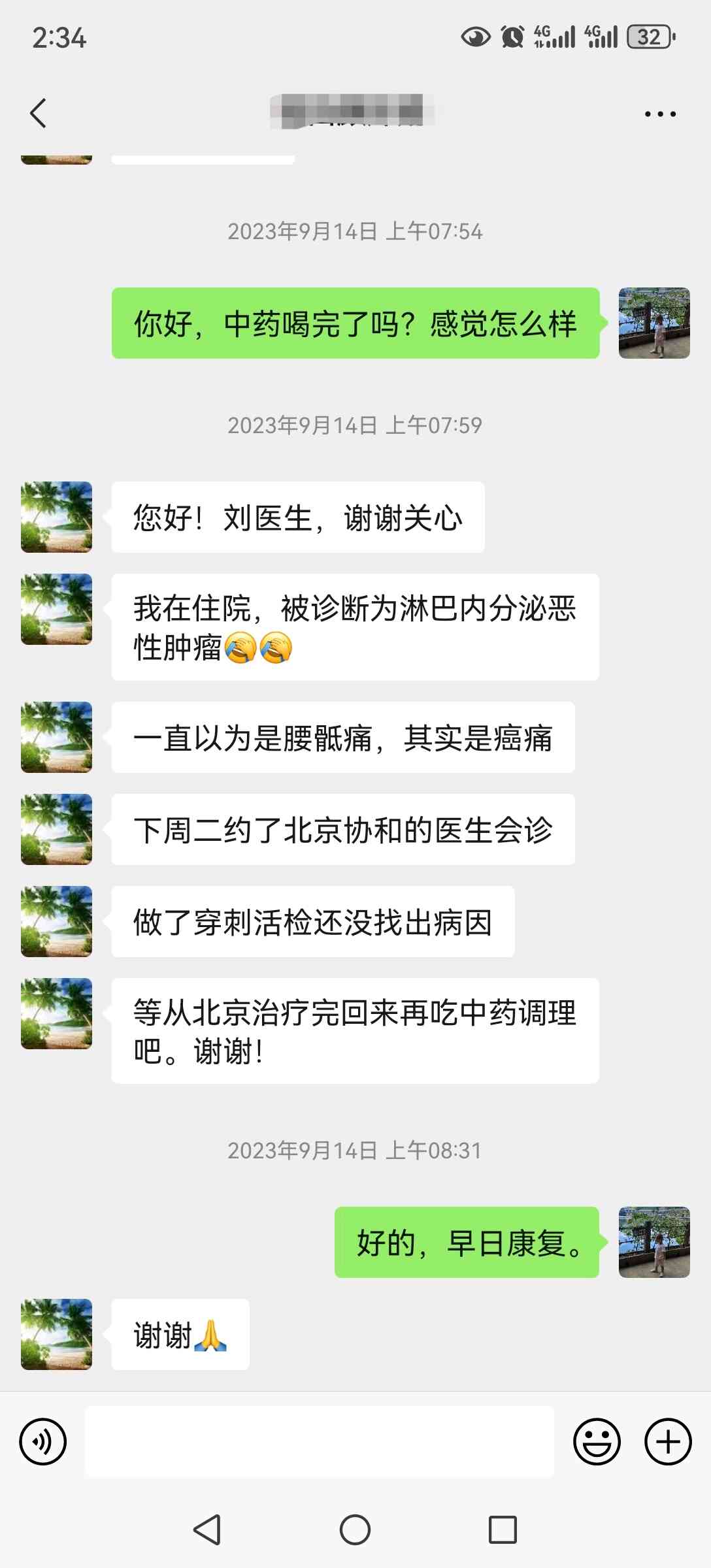Switch to voice message input

(x=43, y=1442)
